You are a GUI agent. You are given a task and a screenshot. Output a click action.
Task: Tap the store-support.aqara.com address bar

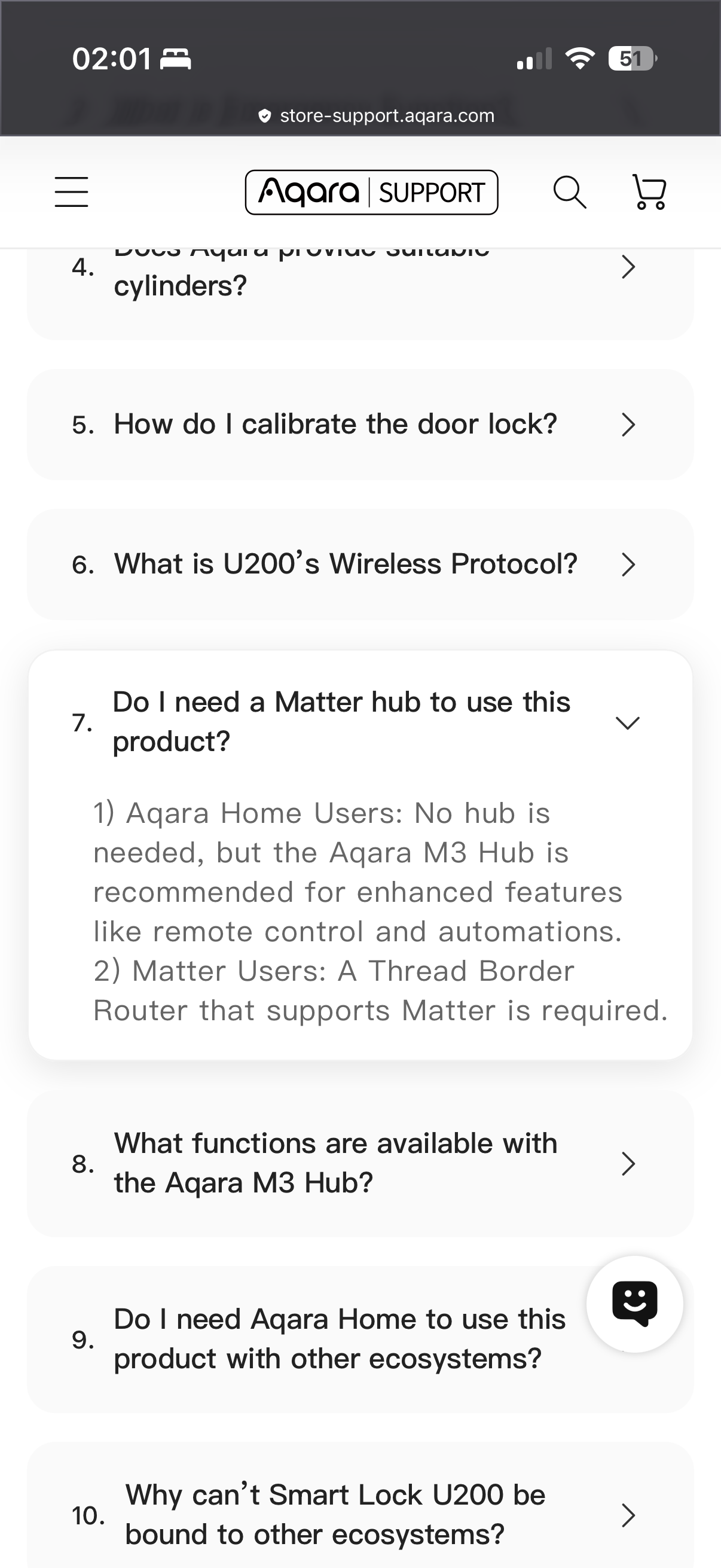point(376,115)
